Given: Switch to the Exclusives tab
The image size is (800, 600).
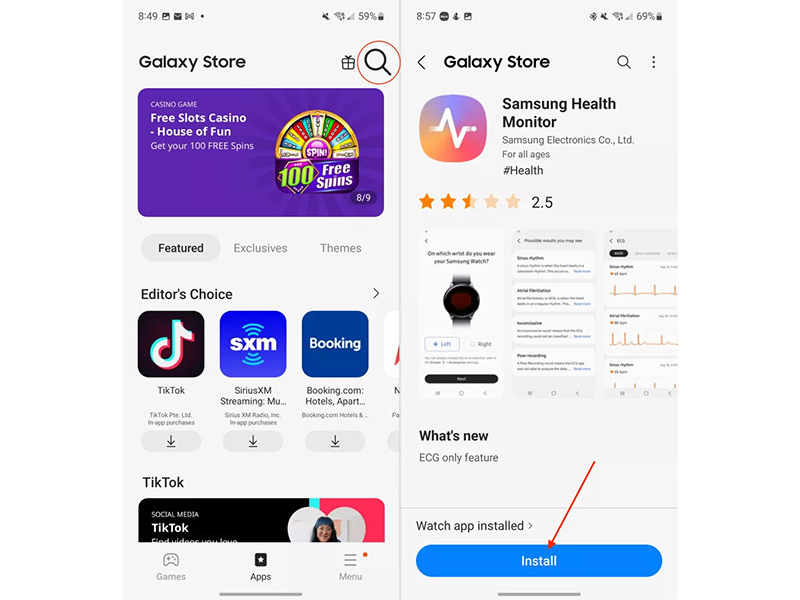Looking at the screenshot, I should (x=260, y=248).
